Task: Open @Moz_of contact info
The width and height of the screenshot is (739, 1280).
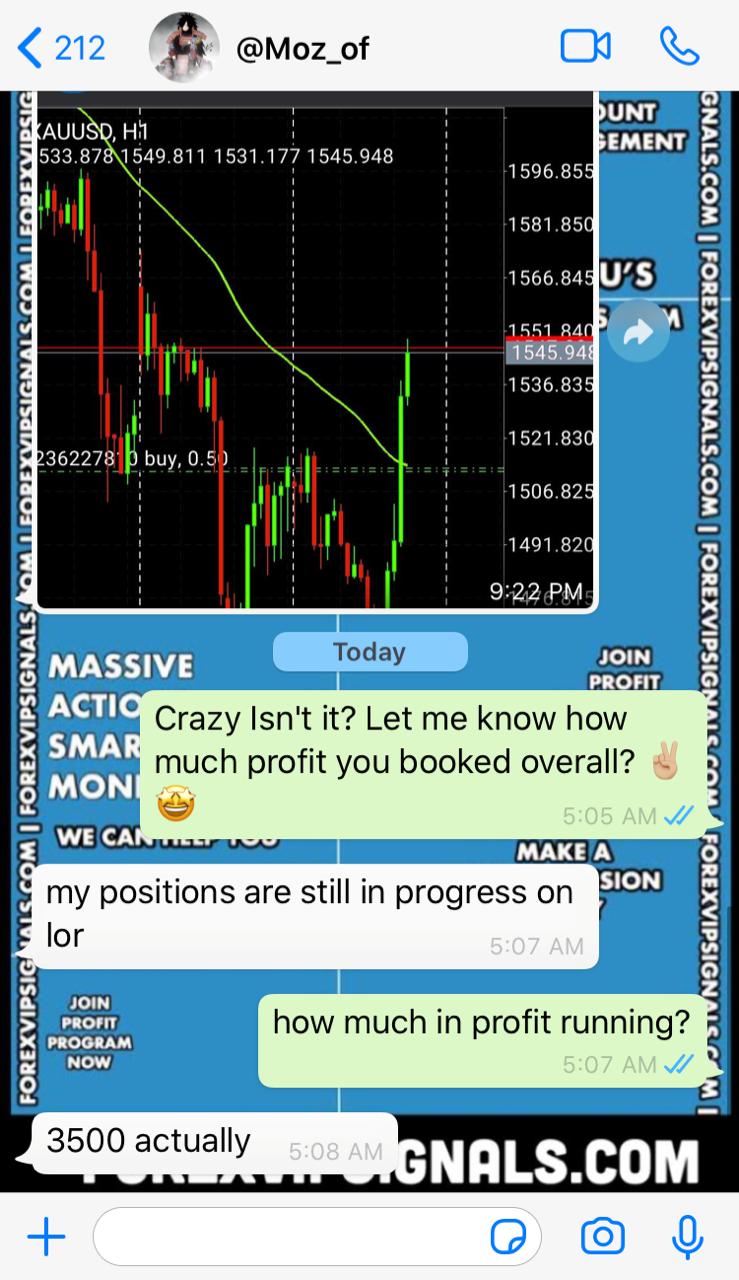Action: coord(301,48)
